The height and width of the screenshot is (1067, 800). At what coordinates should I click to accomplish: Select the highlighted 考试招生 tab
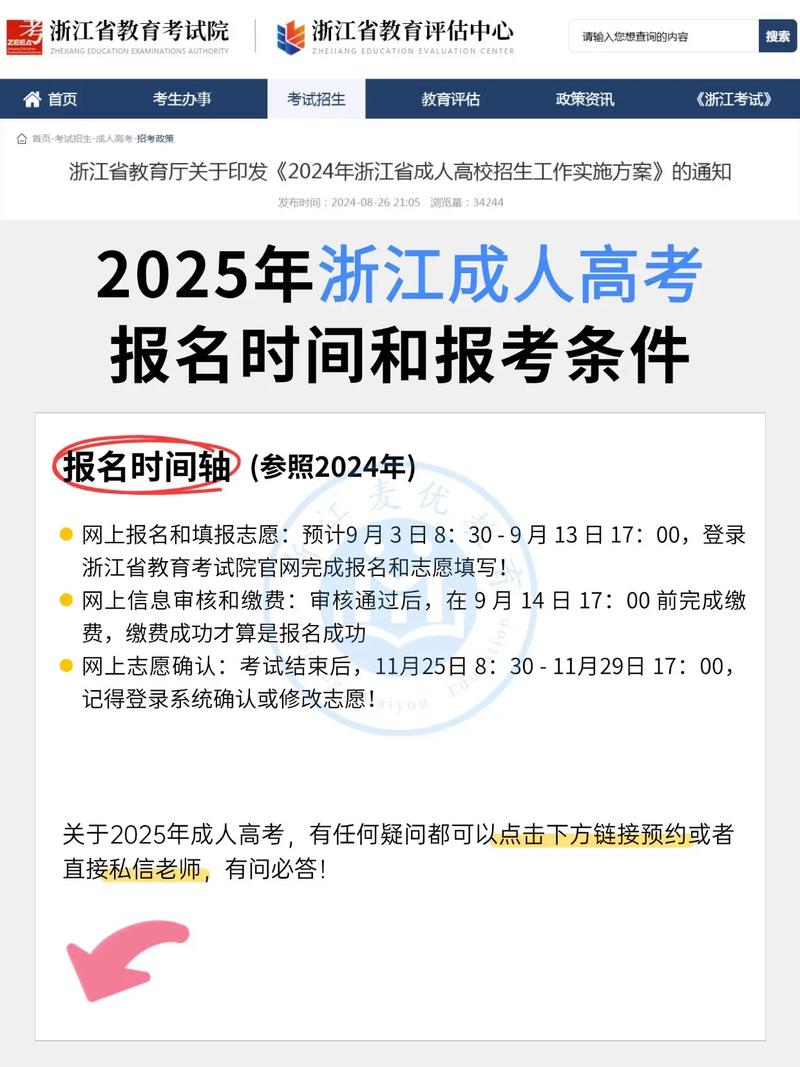click(318, 99)
